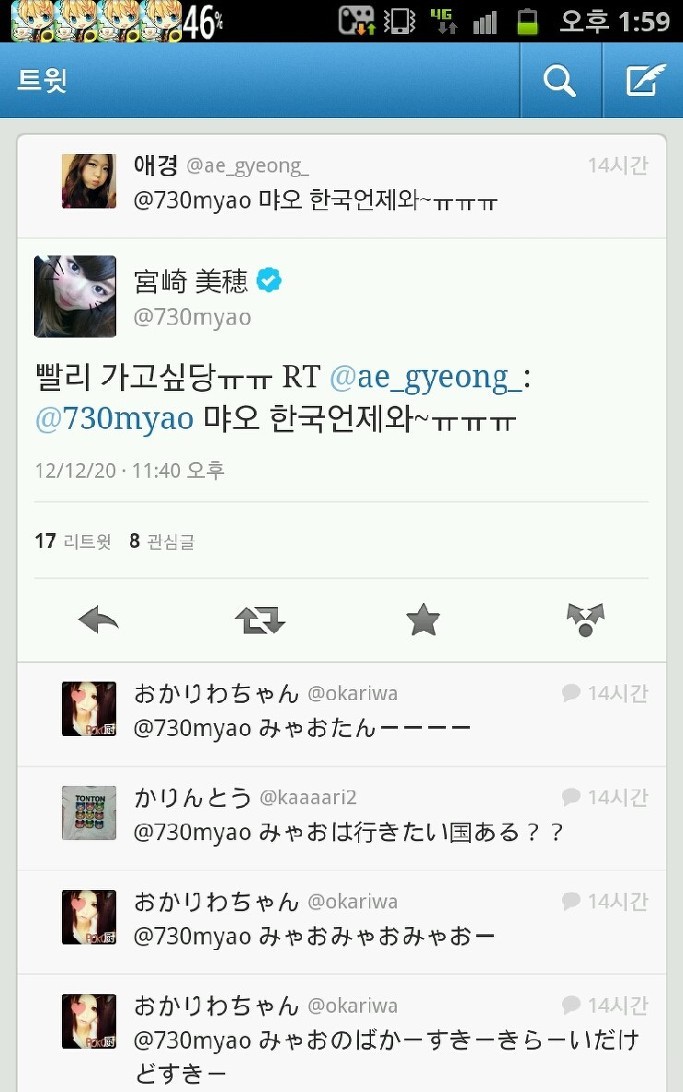
Task: Compose a new tweet
Action: (x=645, y=80)
